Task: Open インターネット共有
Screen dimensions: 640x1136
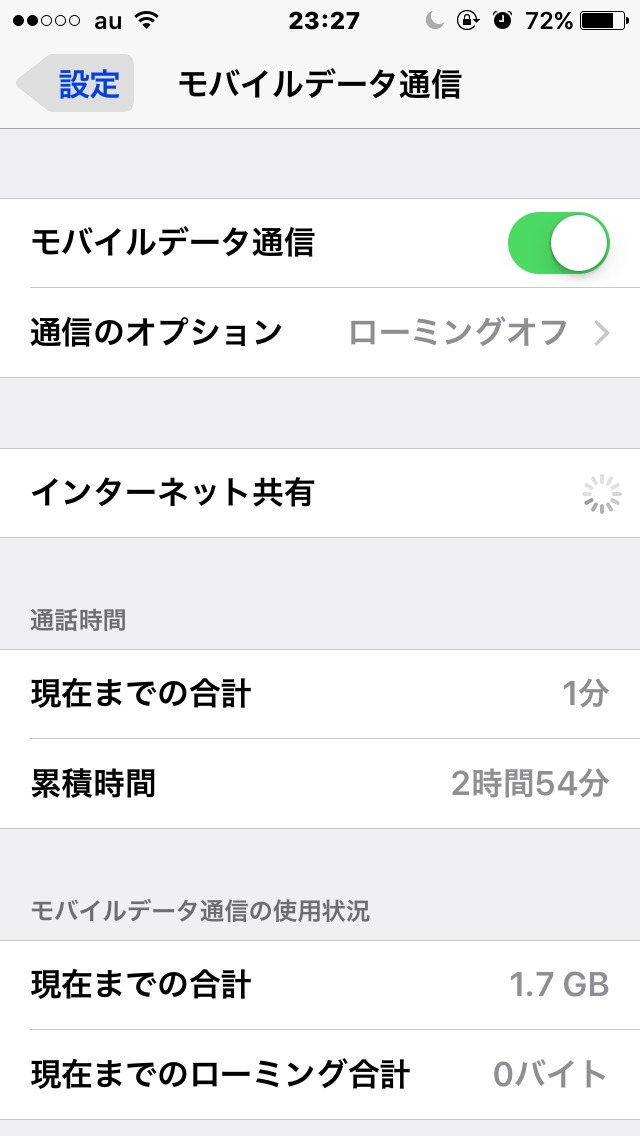Action: coord(320,493)
